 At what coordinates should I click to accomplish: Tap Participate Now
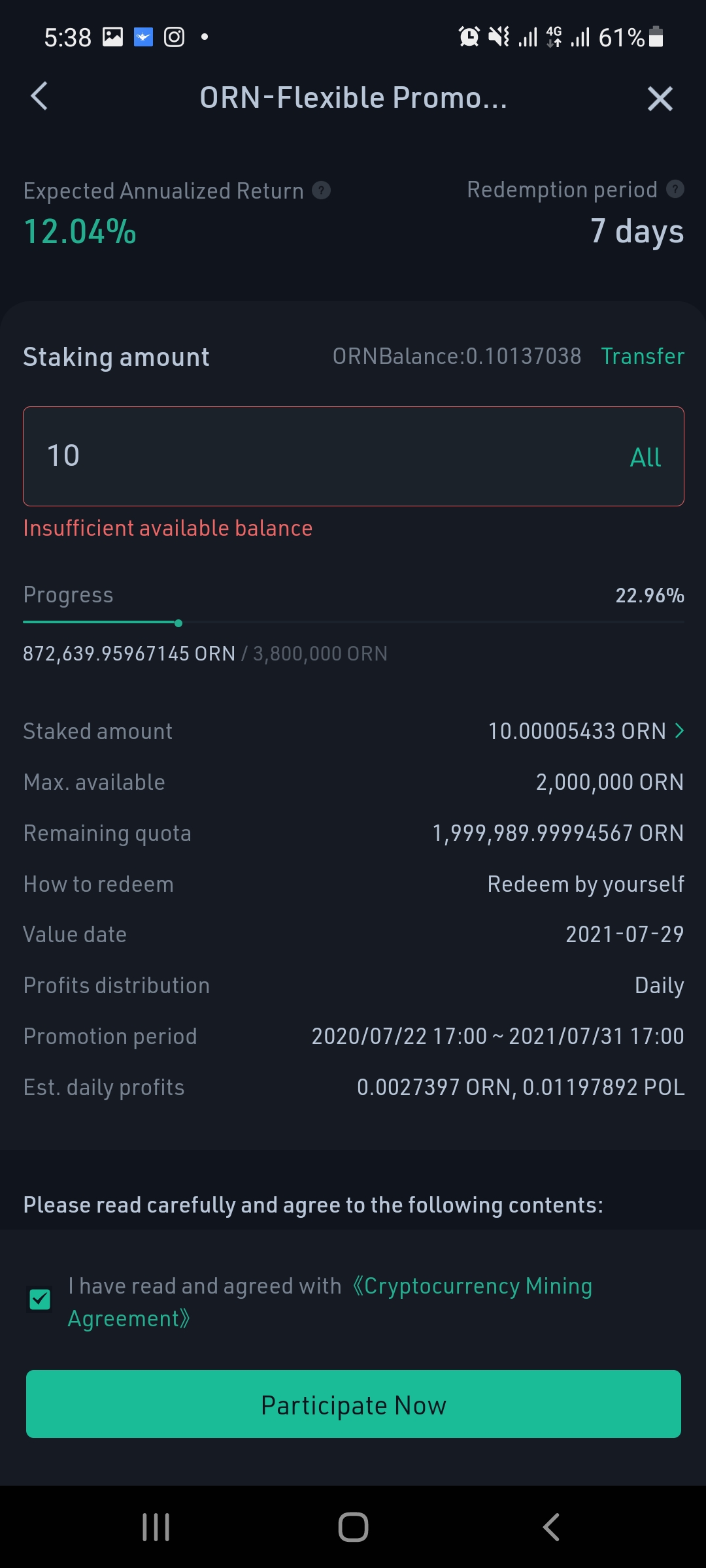[354, 1404]
